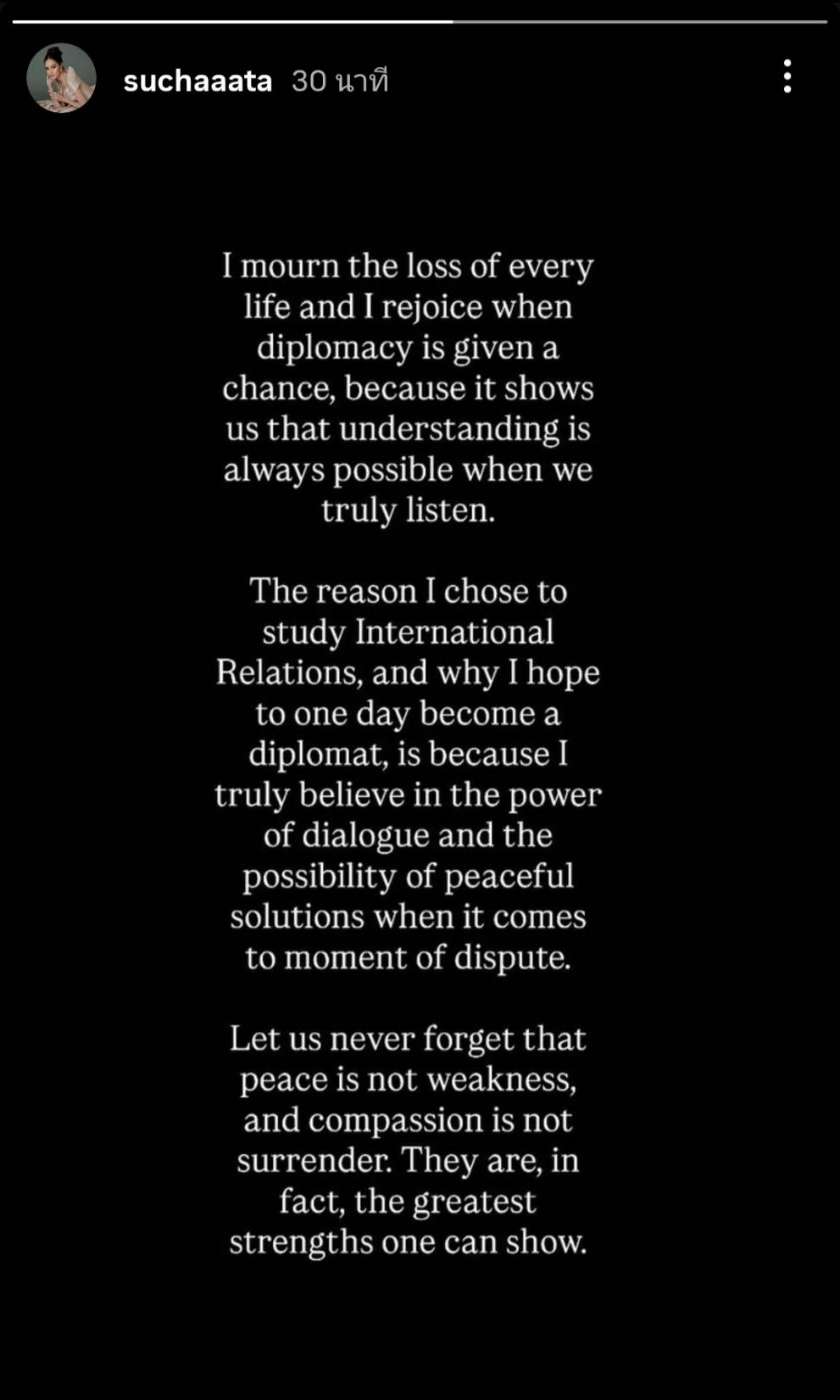The height and width of the screenshot is (1400, 840).
Task: Open suchaaata's profile picture
Action: pos(61,78)
